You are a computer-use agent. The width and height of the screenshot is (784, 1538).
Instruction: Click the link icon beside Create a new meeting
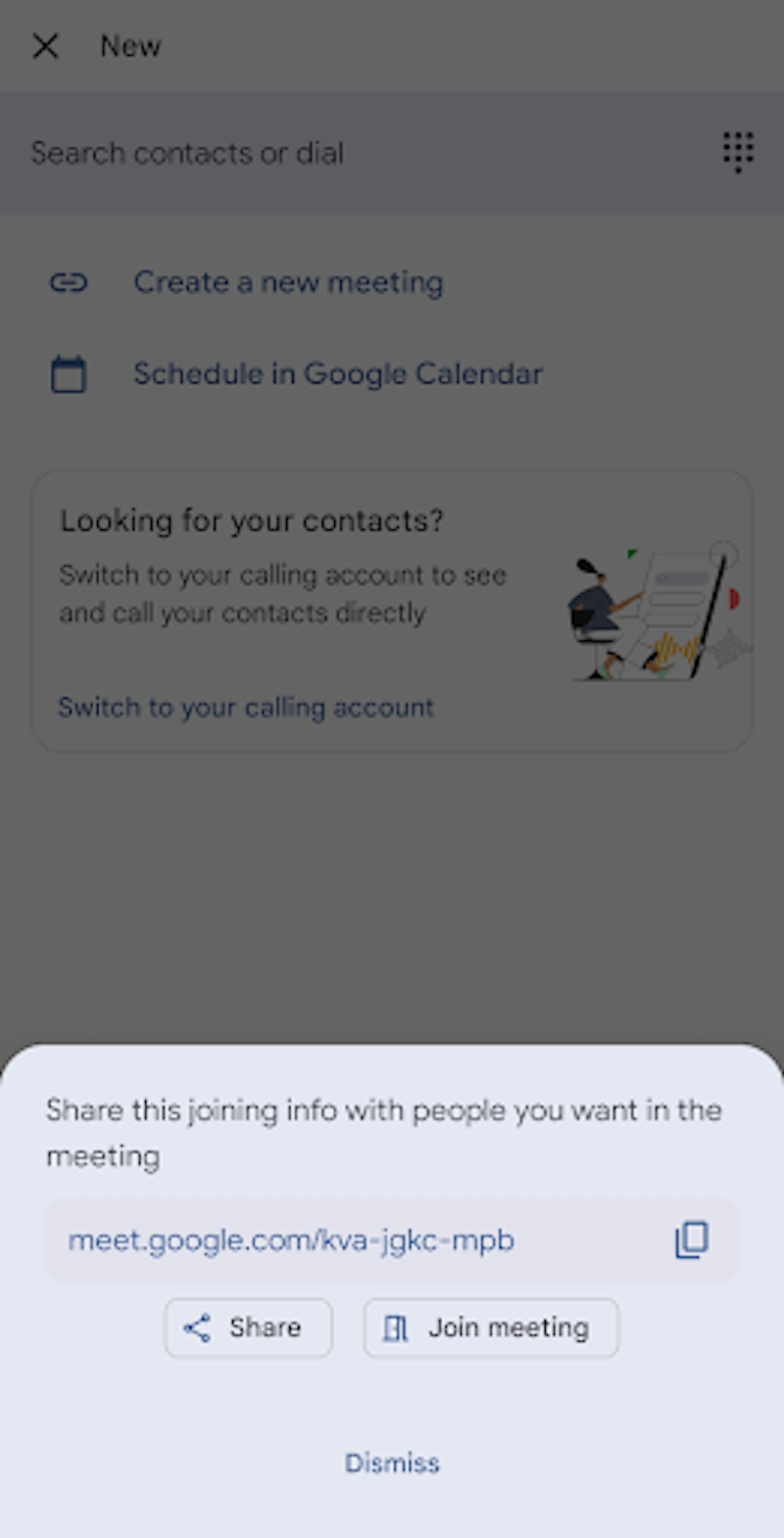pyautogui.click(x=68, y=282)
